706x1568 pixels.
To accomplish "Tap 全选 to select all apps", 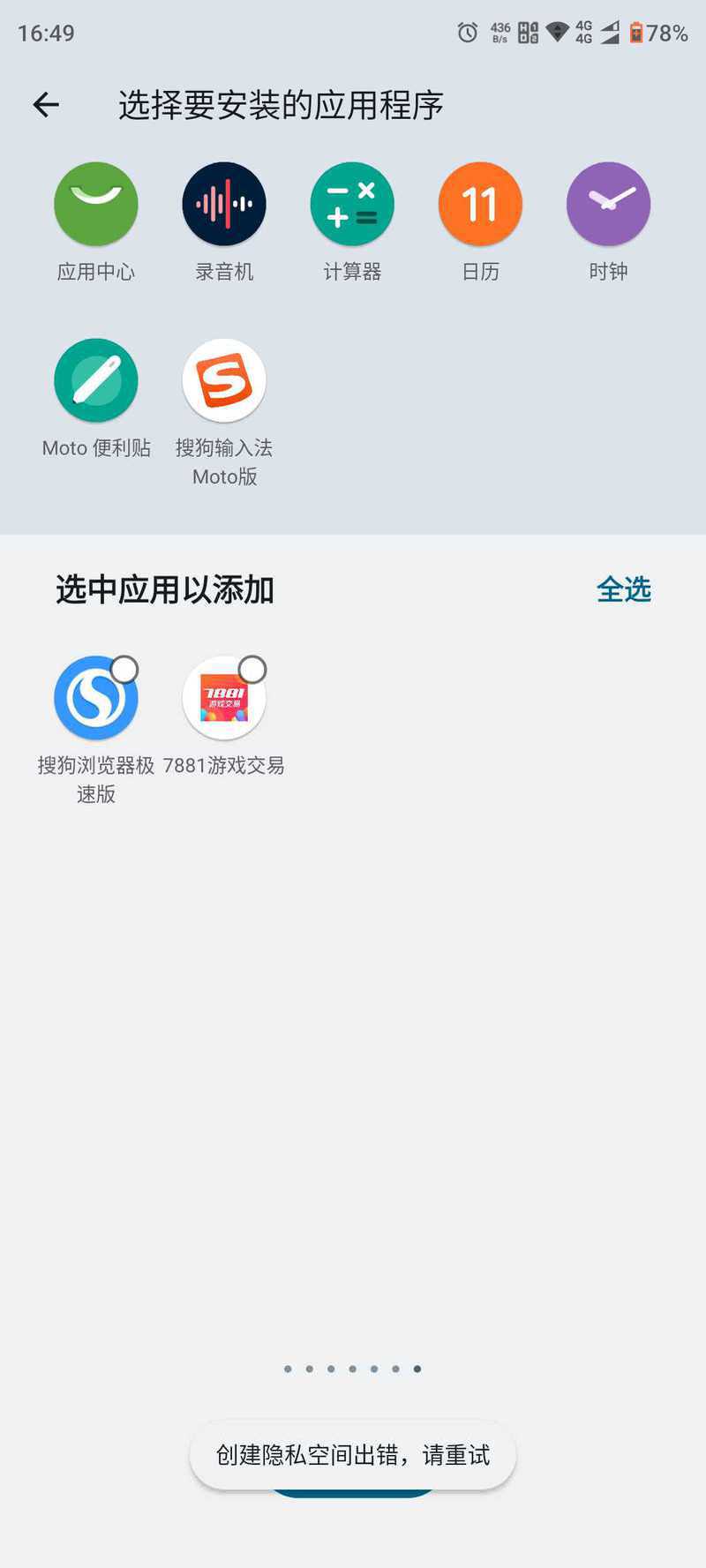I will click(x=623, y=589).
